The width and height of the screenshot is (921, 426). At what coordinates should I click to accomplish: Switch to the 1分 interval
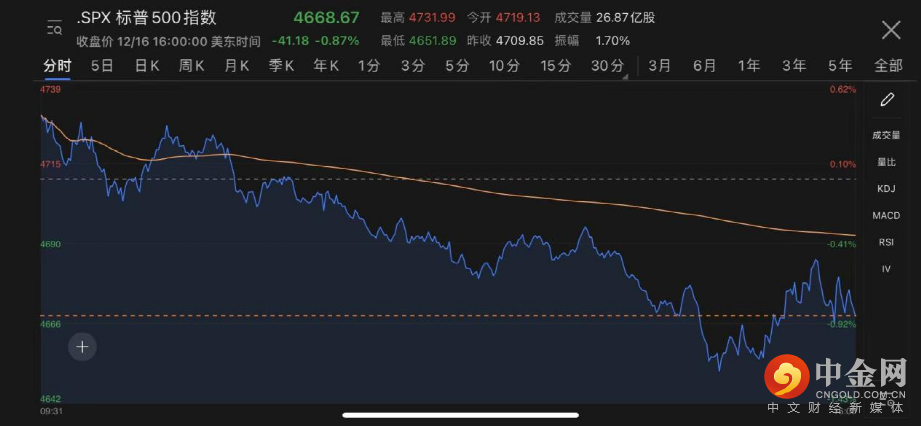369,66
